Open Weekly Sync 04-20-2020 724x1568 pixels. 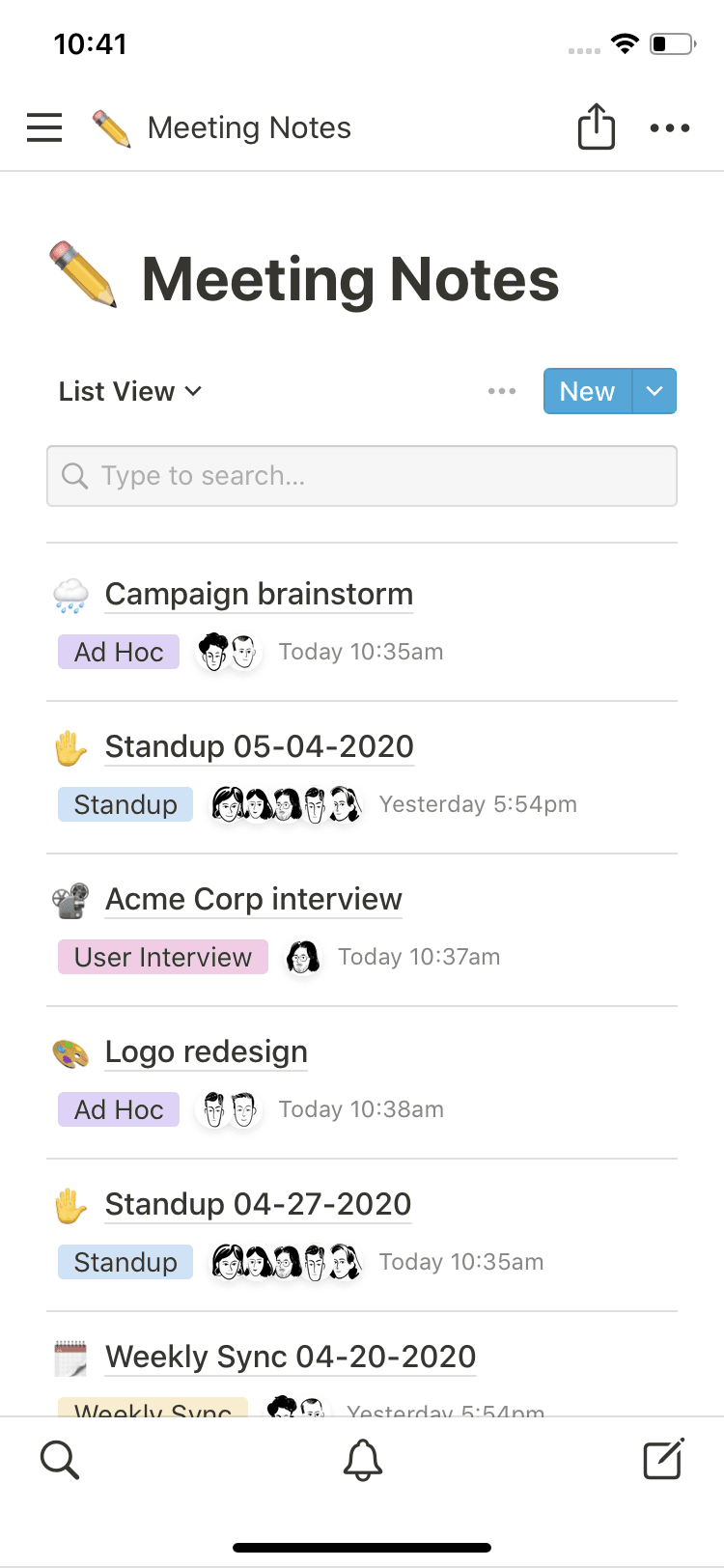pyautogui.click(x=290, y=1357)
